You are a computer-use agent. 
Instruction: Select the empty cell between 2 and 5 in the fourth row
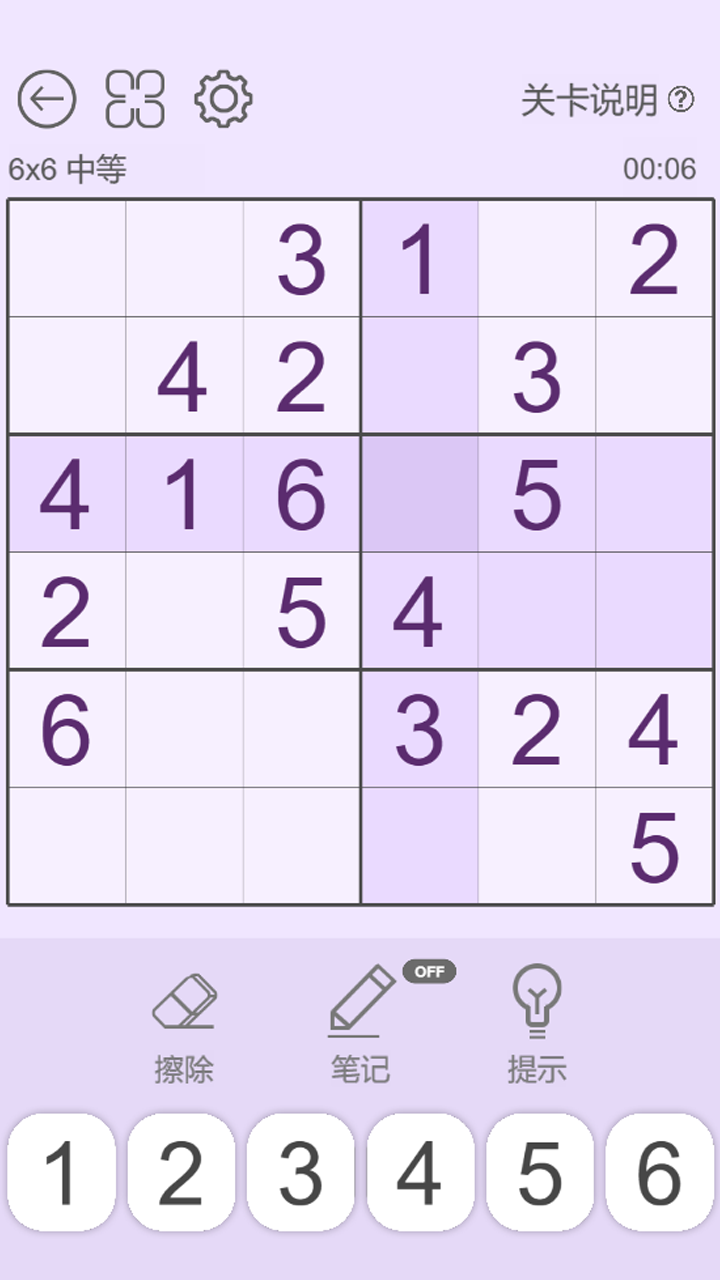[x=184, y=611]
